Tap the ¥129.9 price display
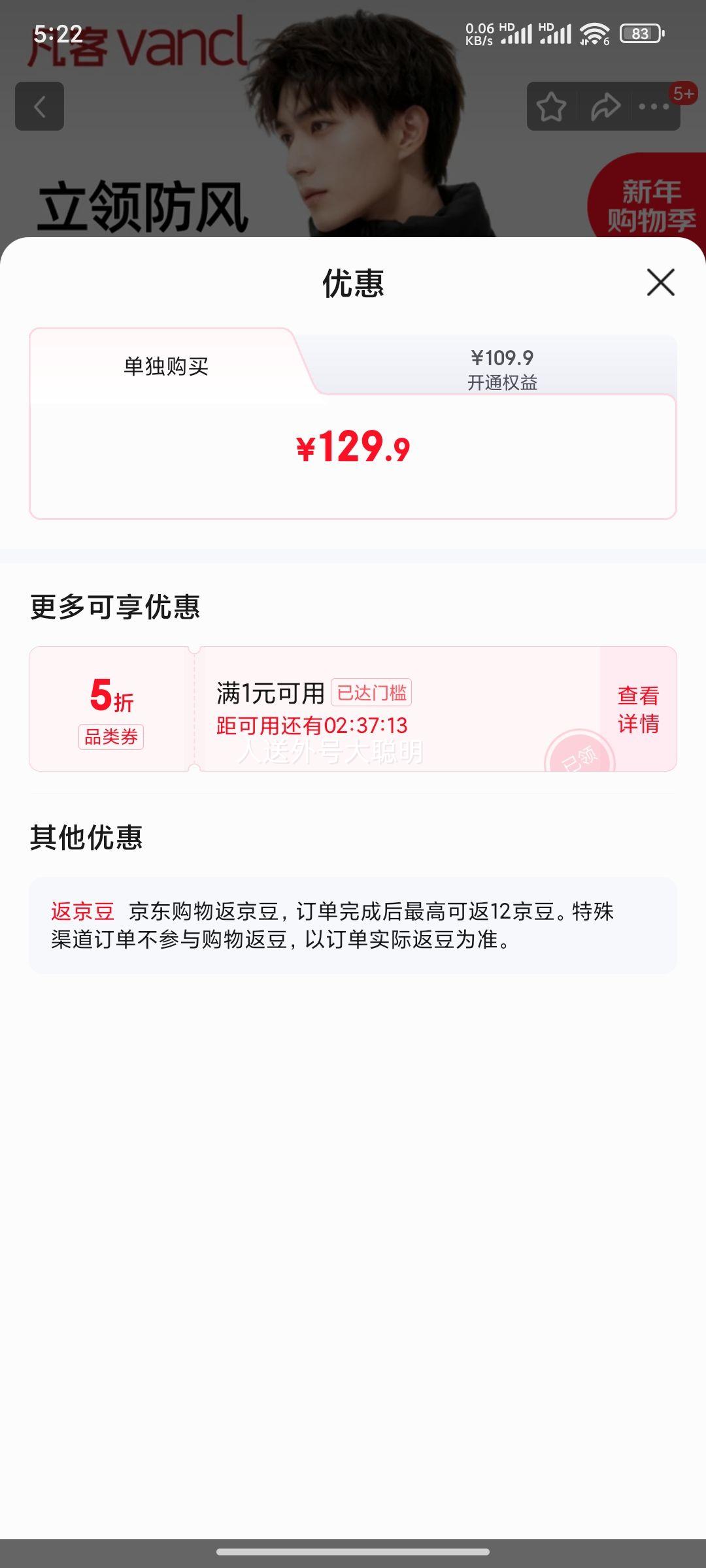This screenshot has width=706, height=1568. pos(353,448)
